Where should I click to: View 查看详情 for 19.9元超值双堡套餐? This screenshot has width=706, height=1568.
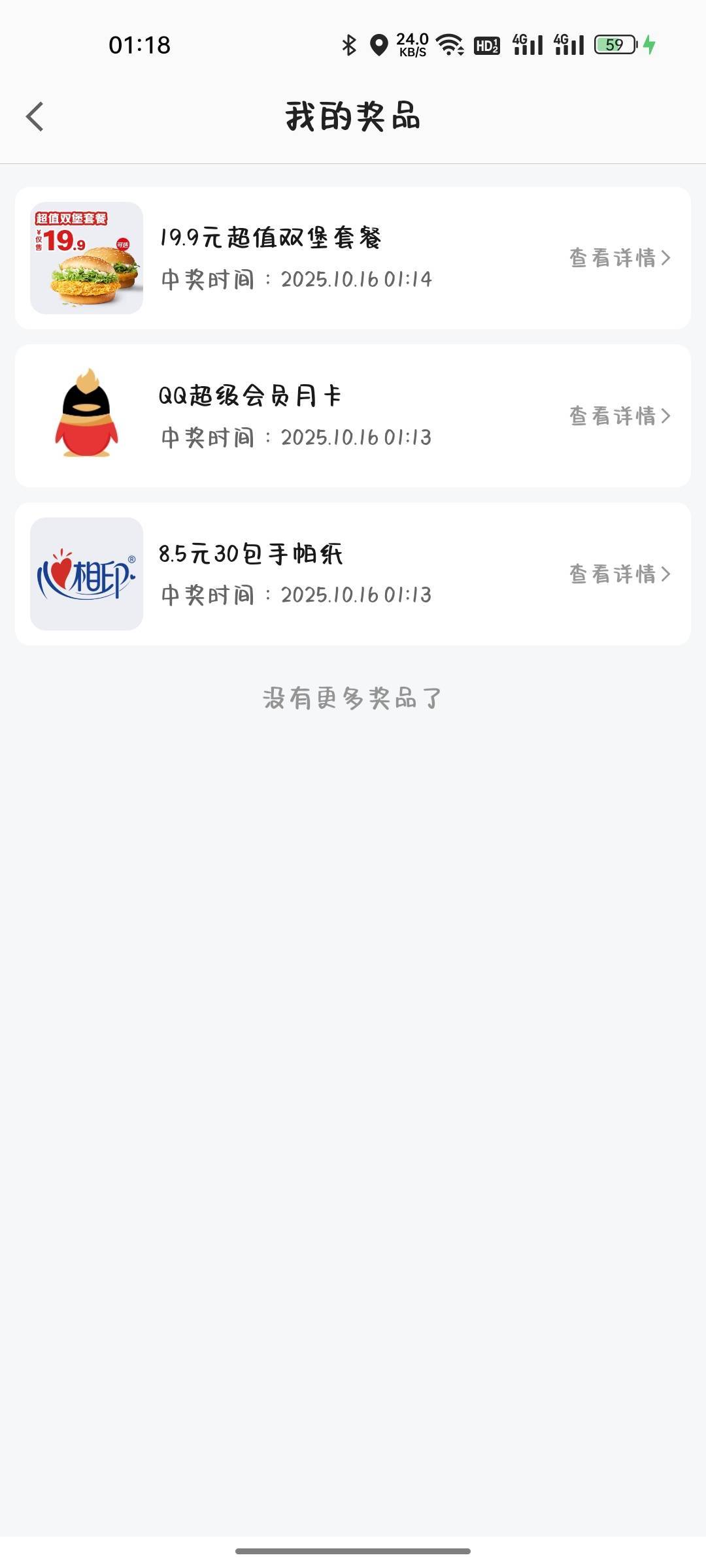tap(619, 258)
